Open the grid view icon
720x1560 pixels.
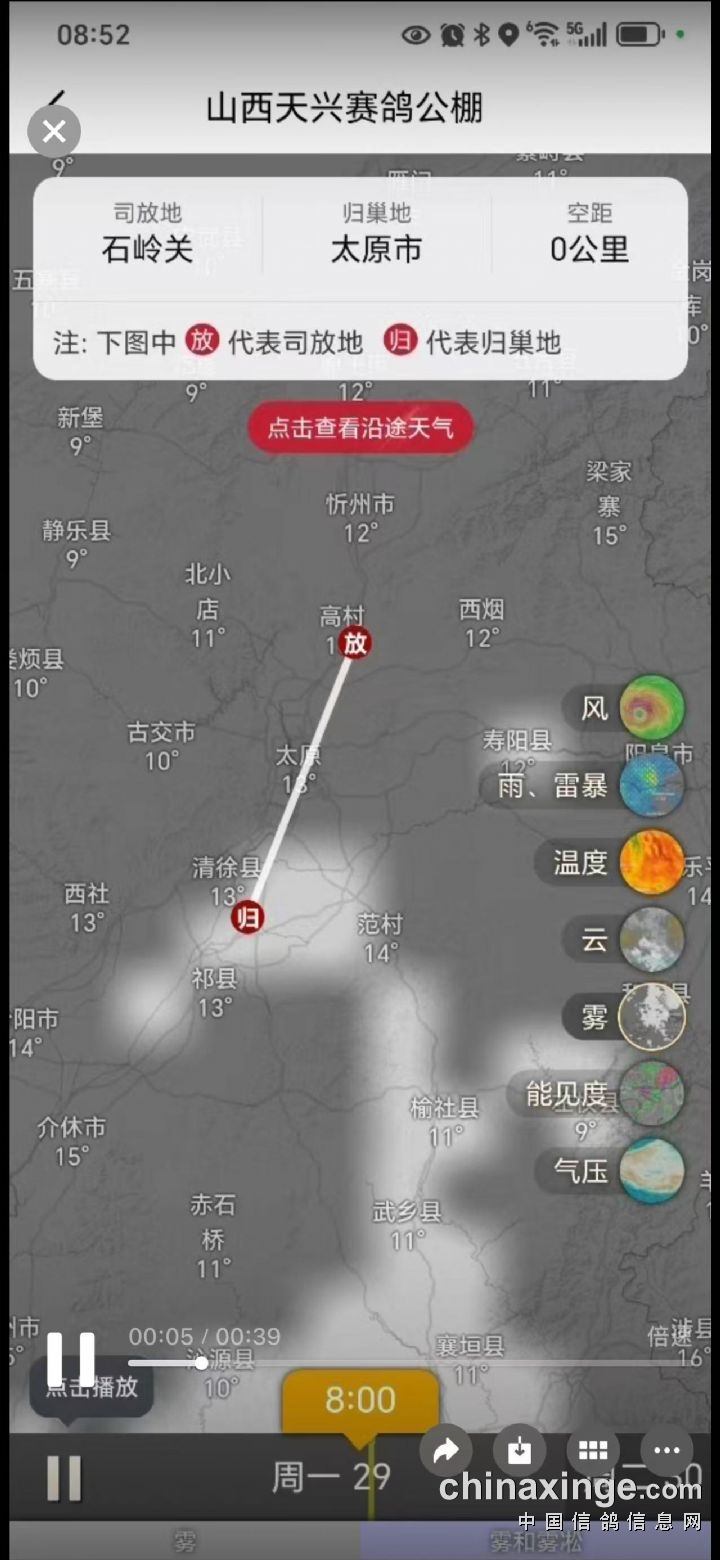pyautogui.click(x=593, y=1450)
